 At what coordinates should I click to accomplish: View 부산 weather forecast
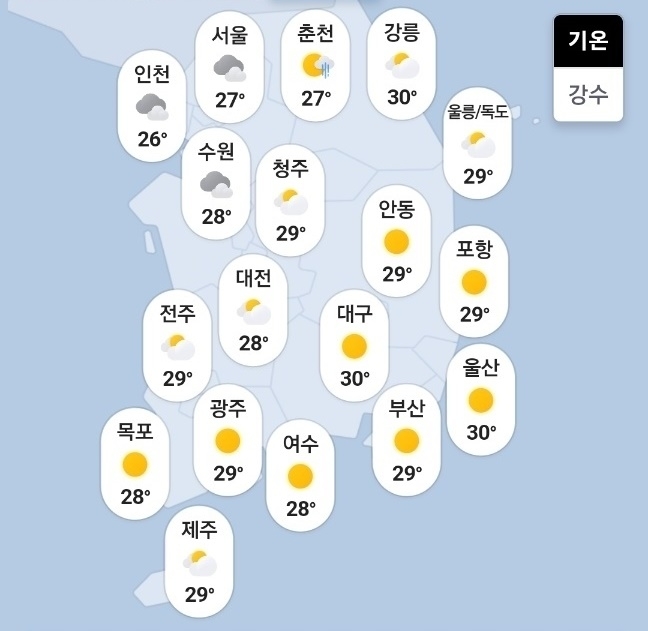406,440
